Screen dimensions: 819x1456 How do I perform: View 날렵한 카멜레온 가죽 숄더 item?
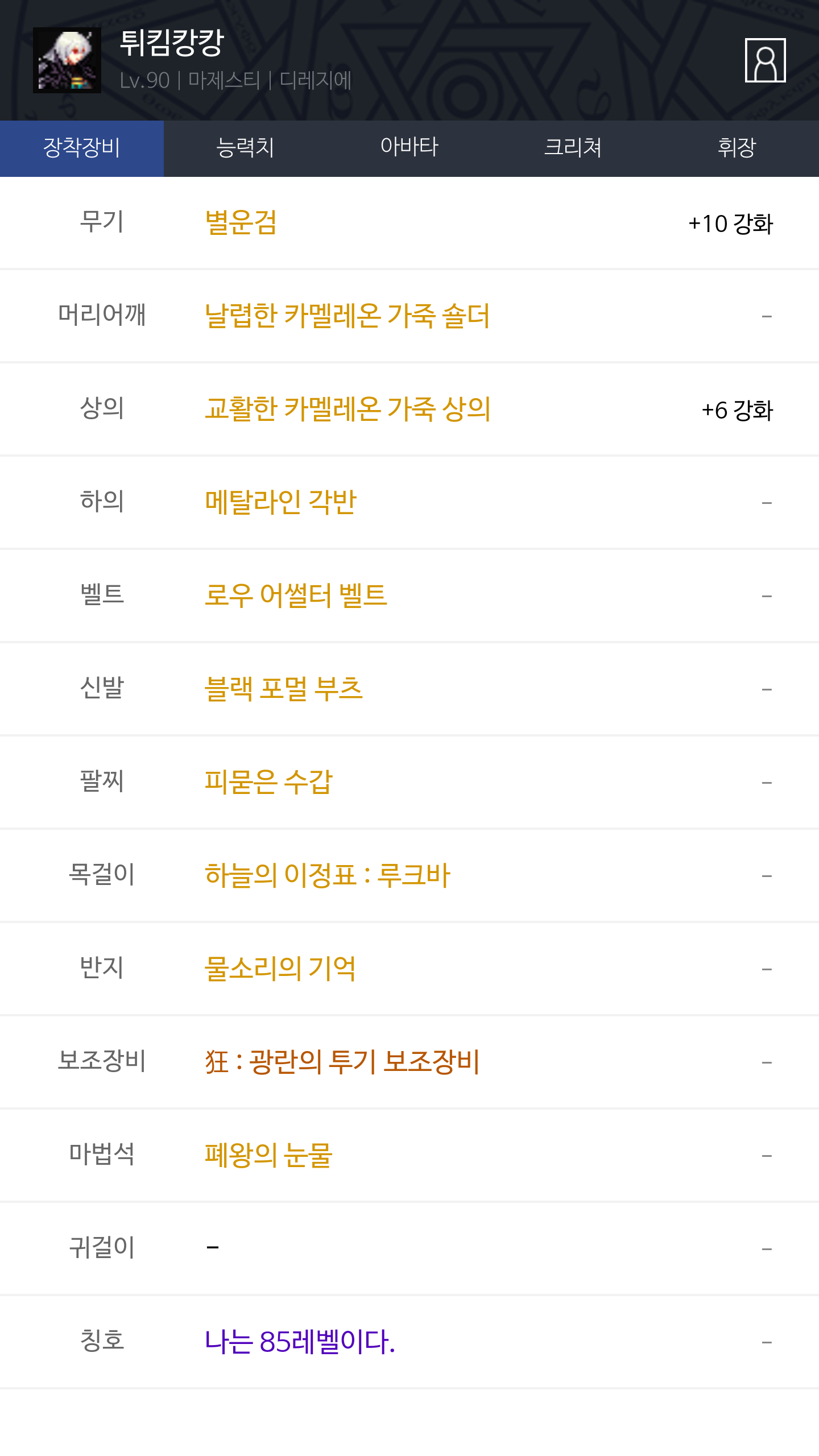click(x=348, y=316)
